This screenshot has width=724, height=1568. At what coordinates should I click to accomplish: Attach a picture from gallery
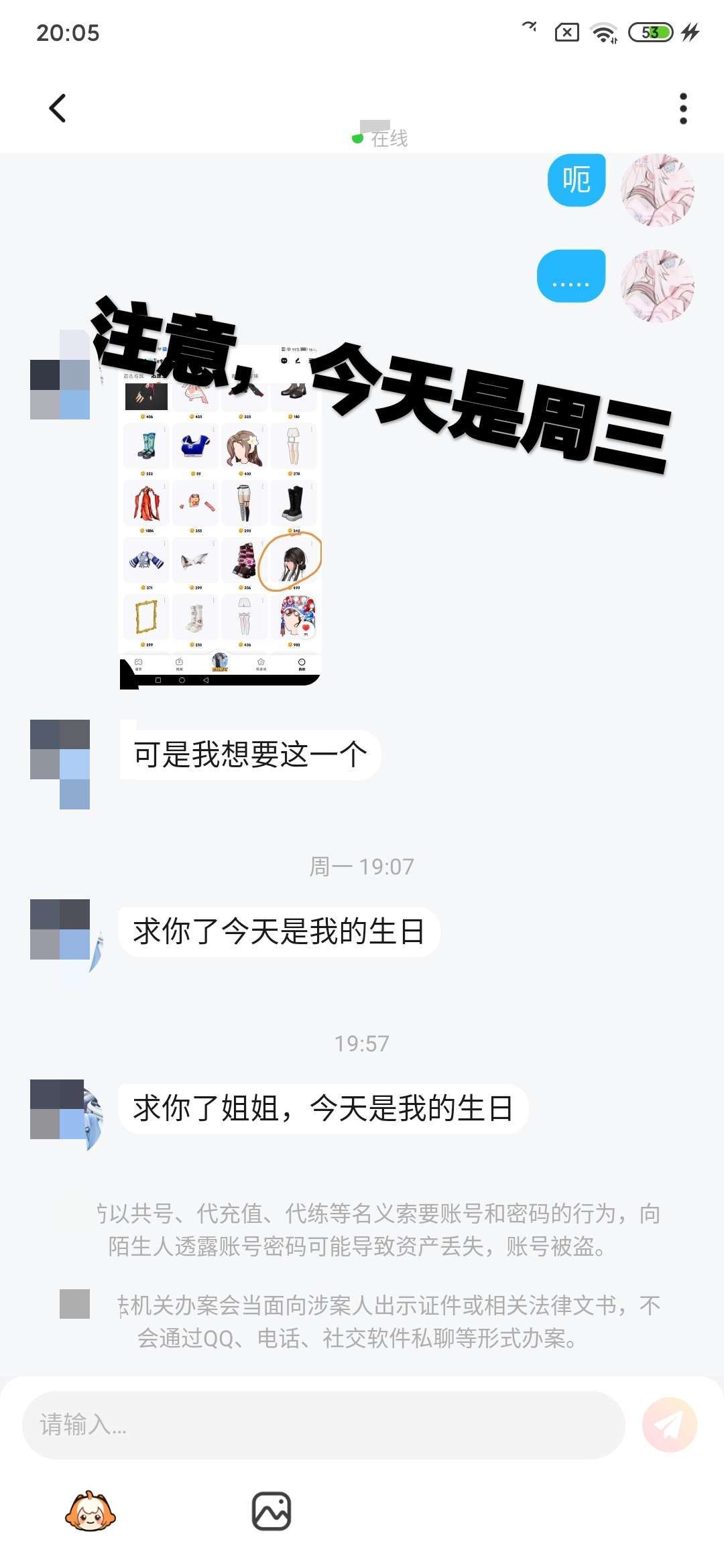tap(271, 1512)
